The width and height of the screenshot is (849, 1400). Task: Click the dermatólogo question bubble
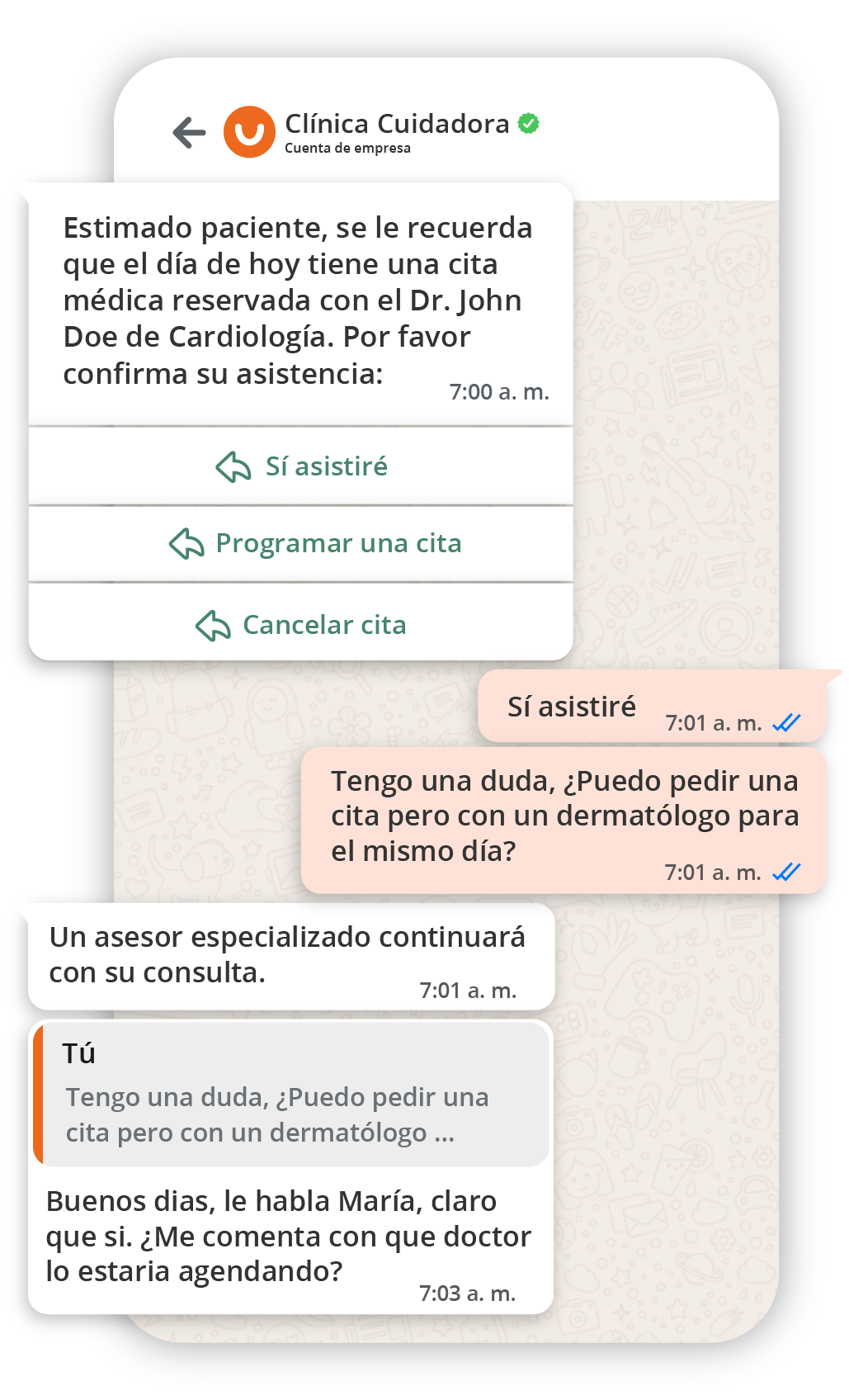point(565,813)
